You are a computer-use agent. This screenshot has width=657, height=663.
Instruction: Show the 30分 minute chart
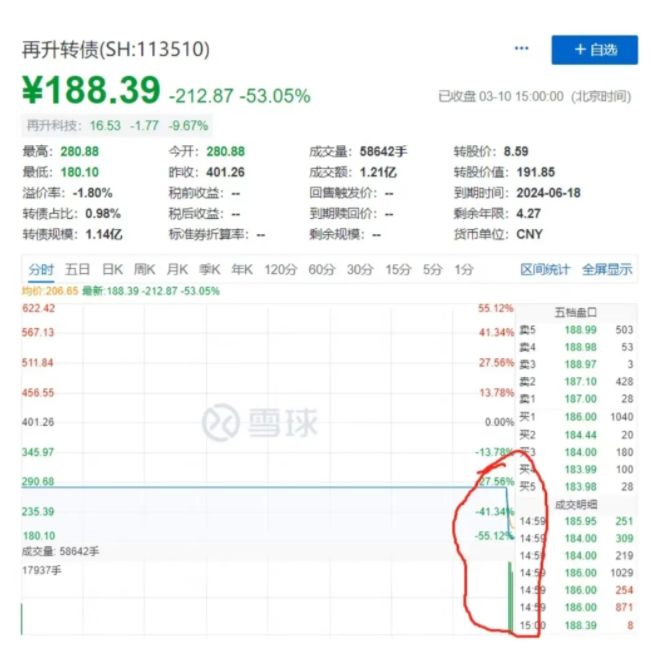[x=360, y=269]
